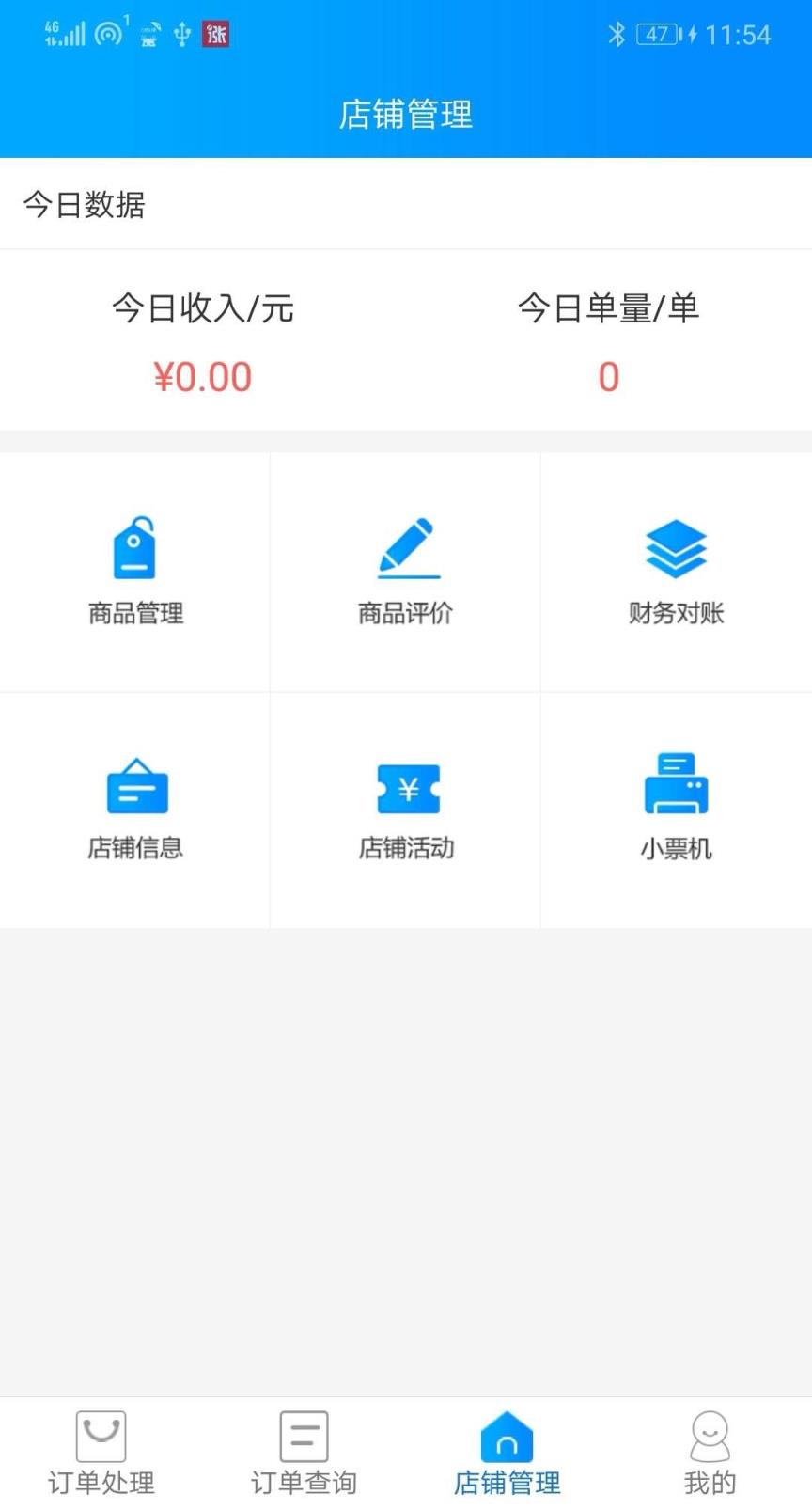Tap the ¥0.00 today income figure
The image size is (812, 1510).
click(x=203, y=376)
